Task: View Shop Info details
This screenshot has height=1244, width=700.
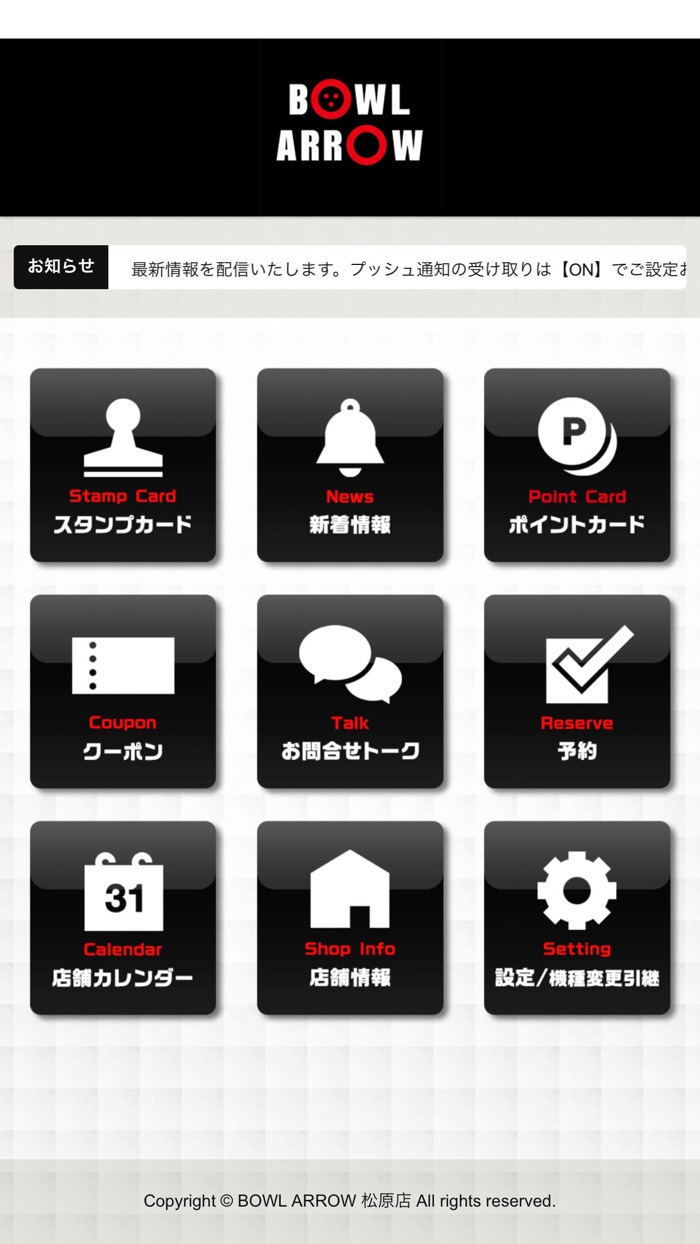Action: pos(350,918)
